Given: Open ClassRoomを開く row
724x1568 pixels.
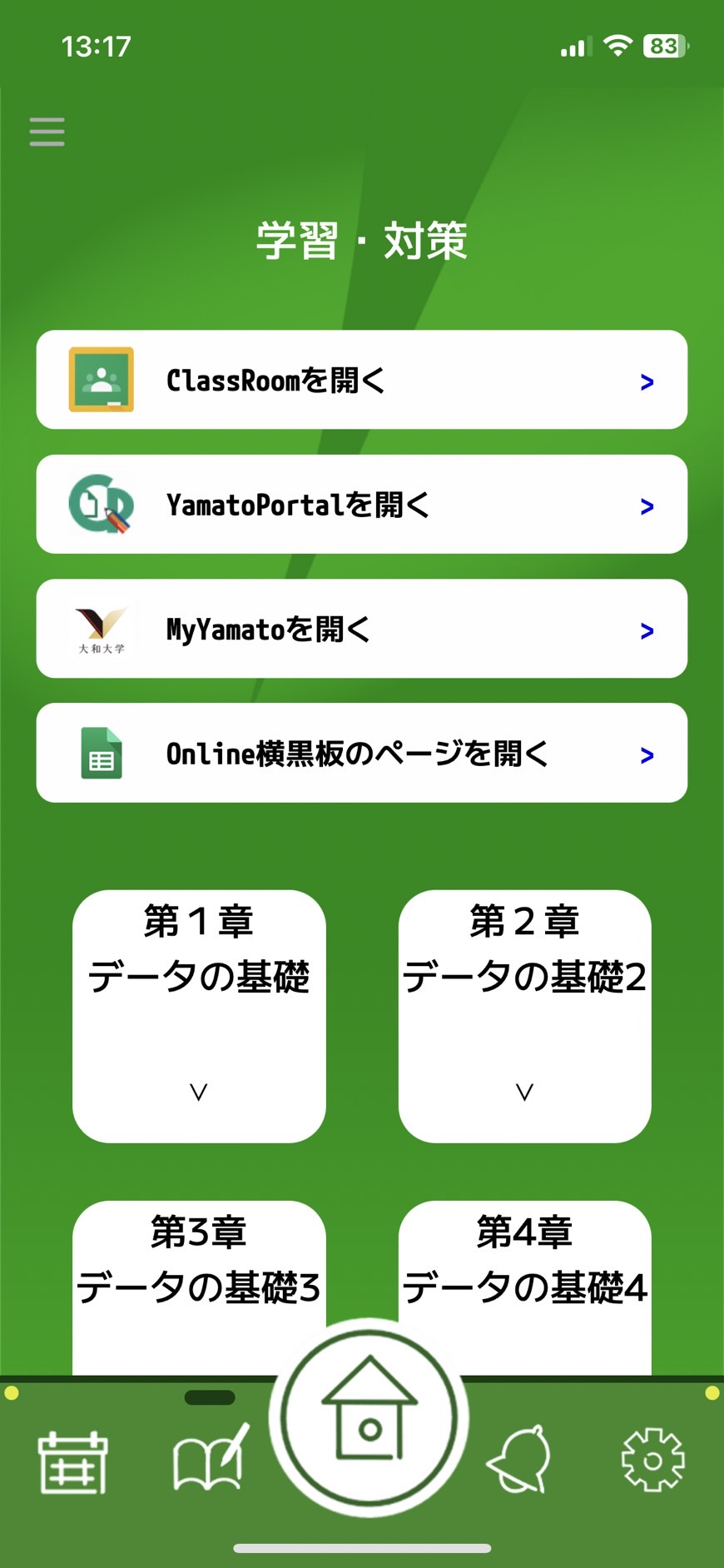Looking at the screenshot, I should pos(362,380).
